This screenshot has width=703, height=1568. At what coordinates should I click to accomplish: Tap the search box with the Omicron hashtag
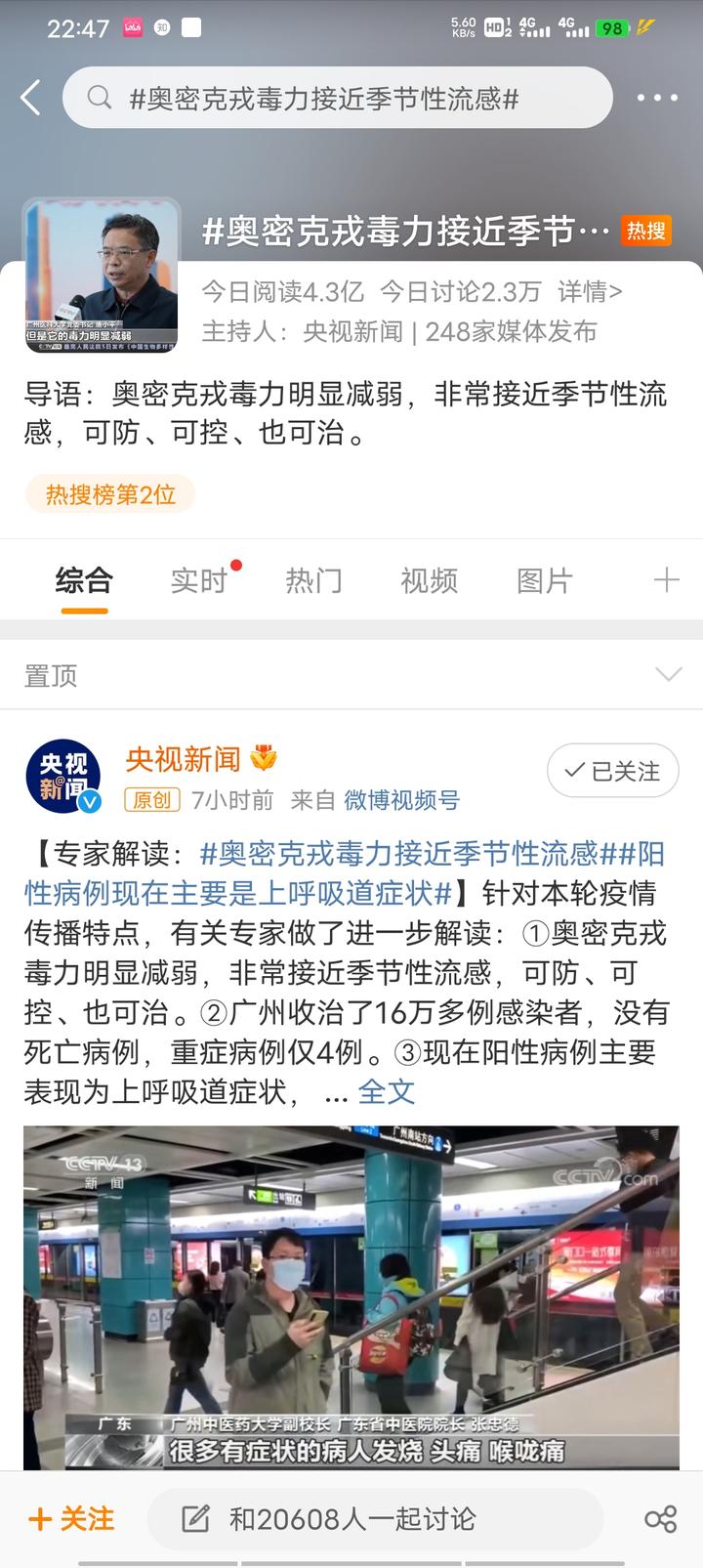click(338, 98)
